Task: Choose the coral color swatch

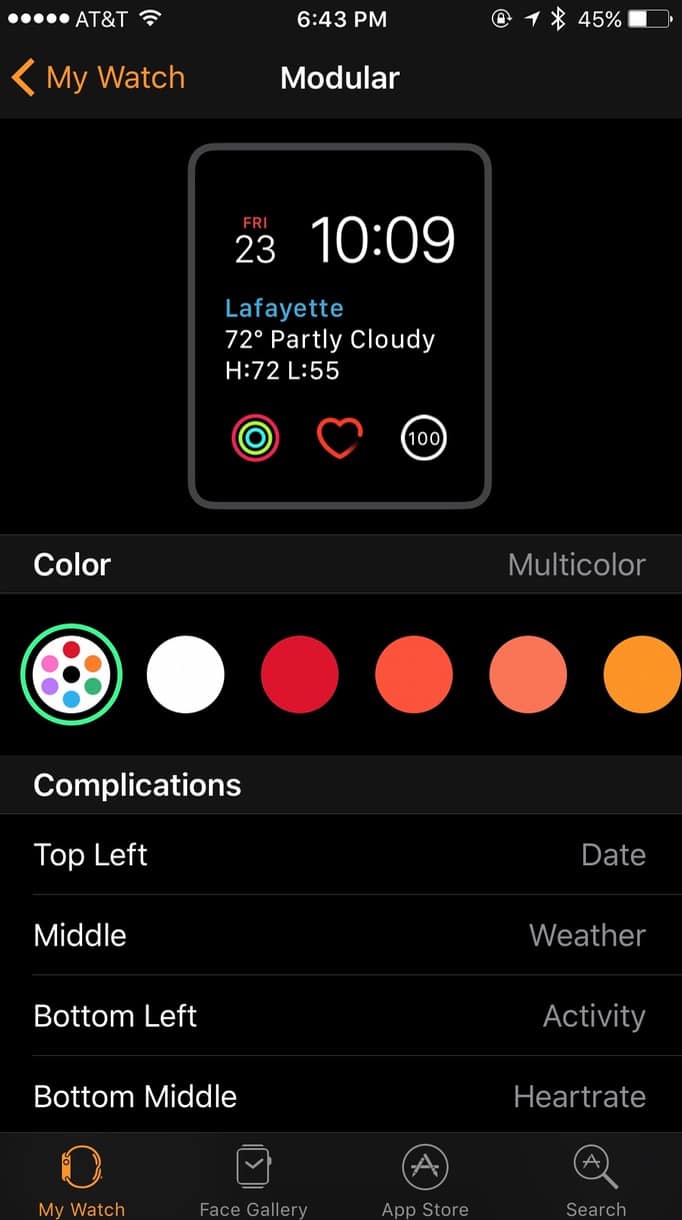Action: 527,674
